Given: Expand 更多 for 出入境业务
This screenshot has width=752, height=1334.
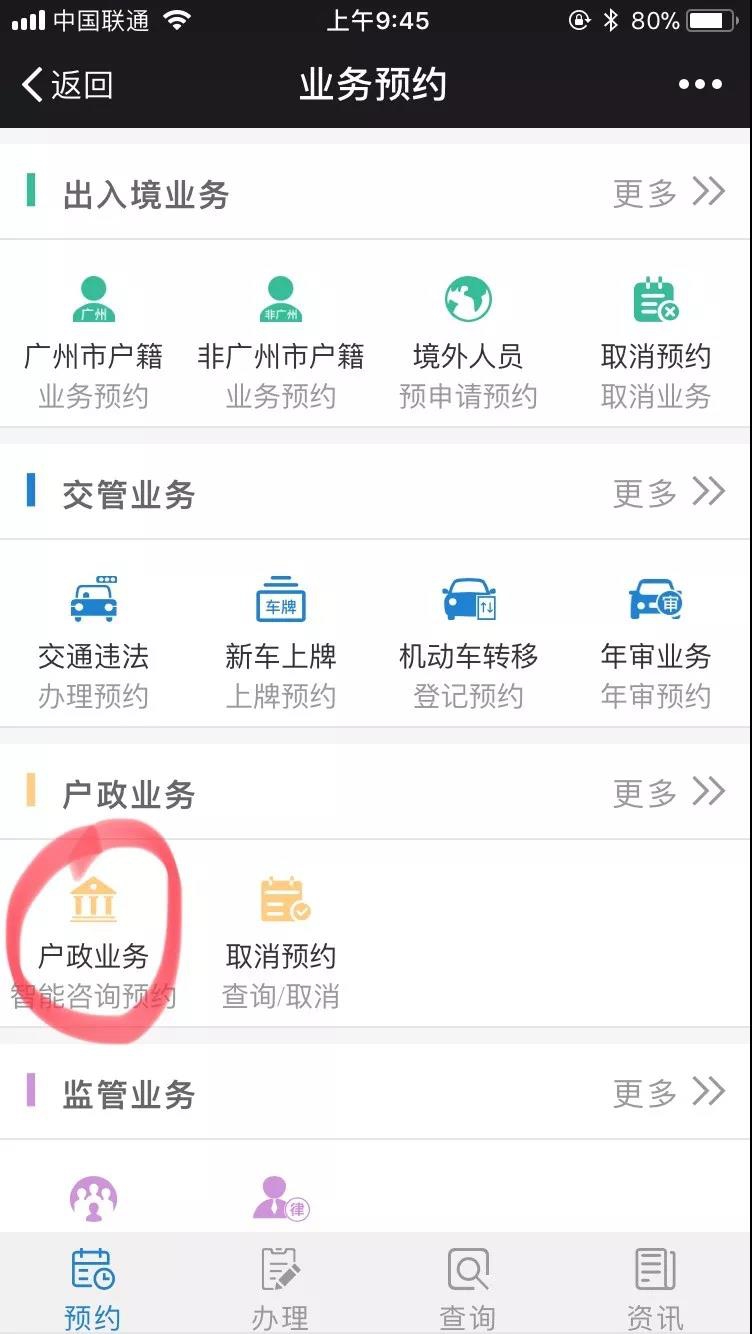Looking at the screenshot, I should 668,192.
